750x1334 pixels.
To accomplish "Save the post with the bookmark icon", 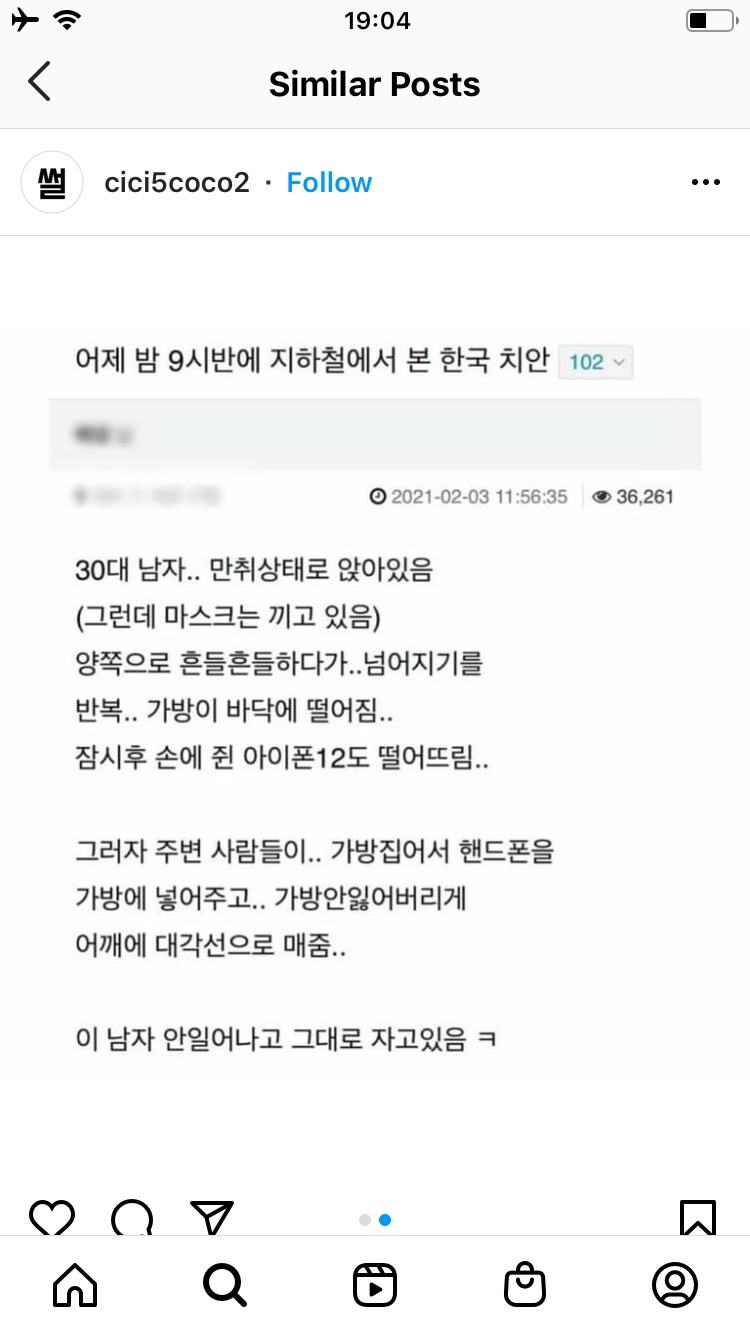I will pyautogui.click(x=697, y=1218).
